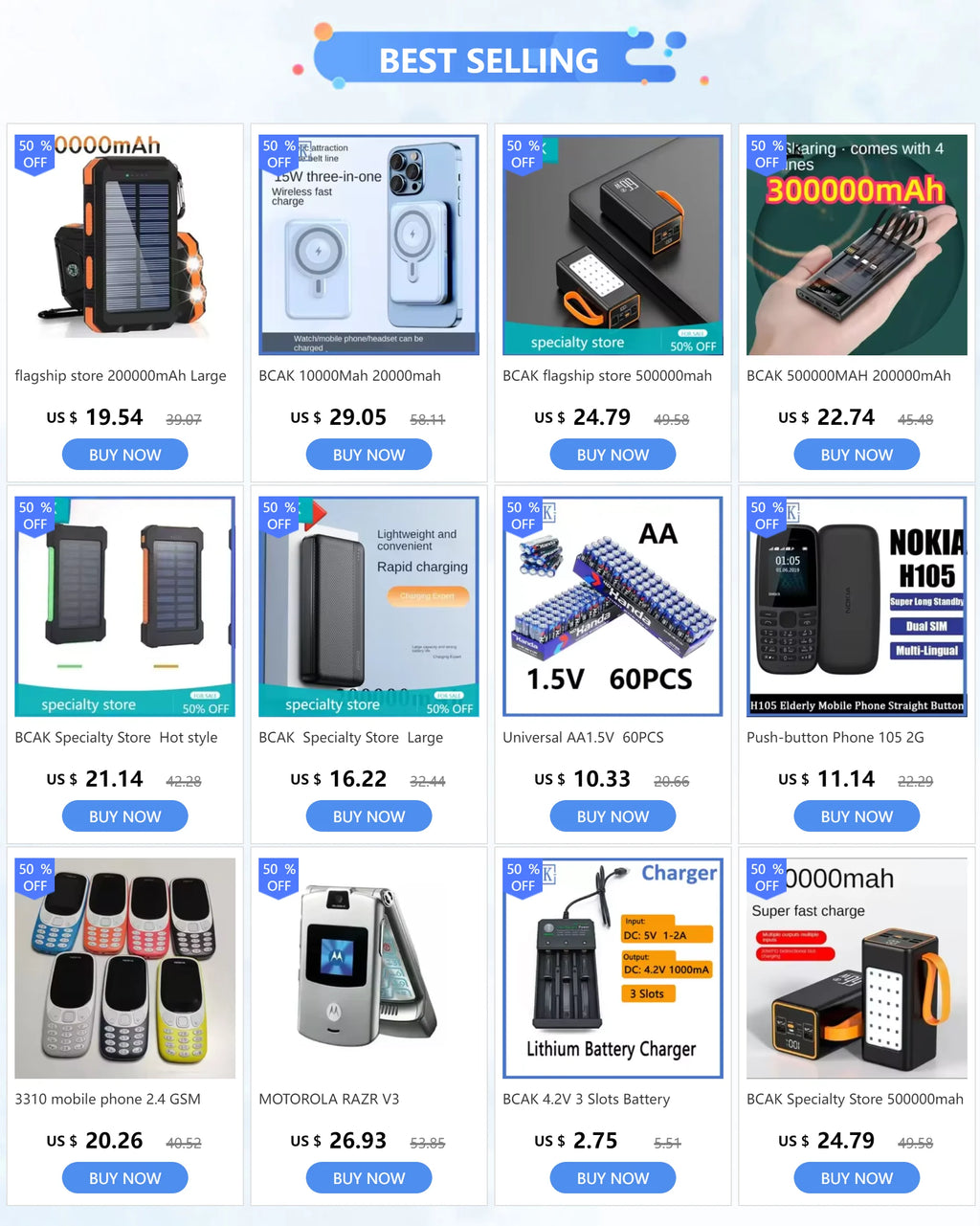Click the colorful 3310 phones product image
The image size is (980, 1226).
tap(124, 967)
